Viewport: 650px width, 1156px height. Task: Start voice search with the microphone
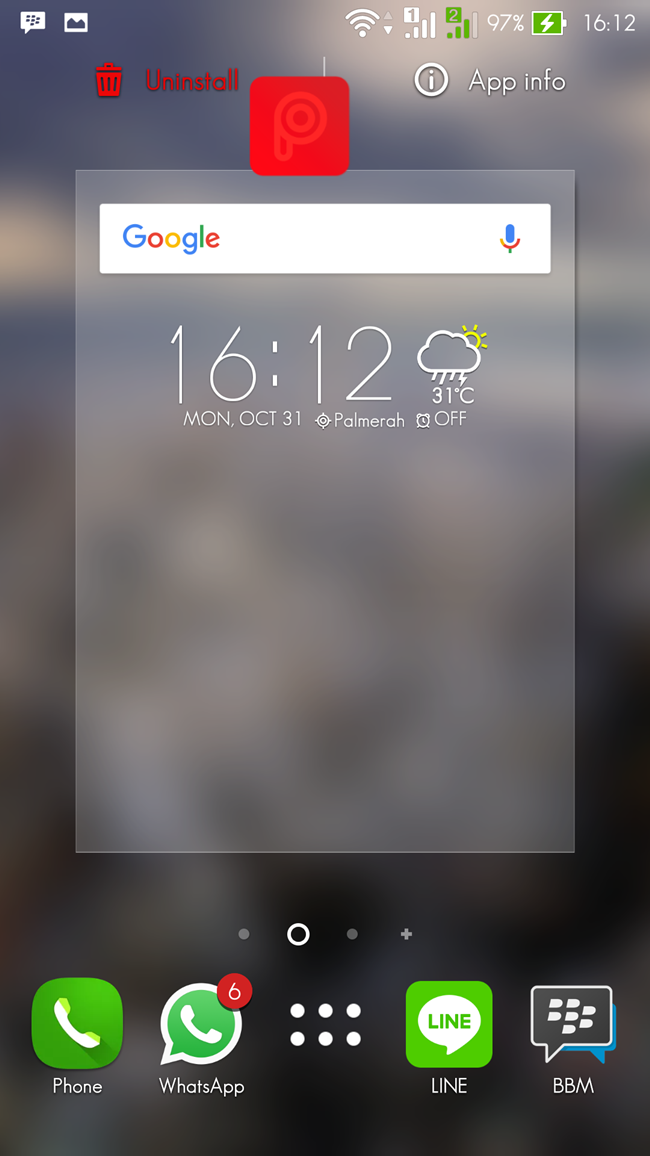[x=509, y=238]
